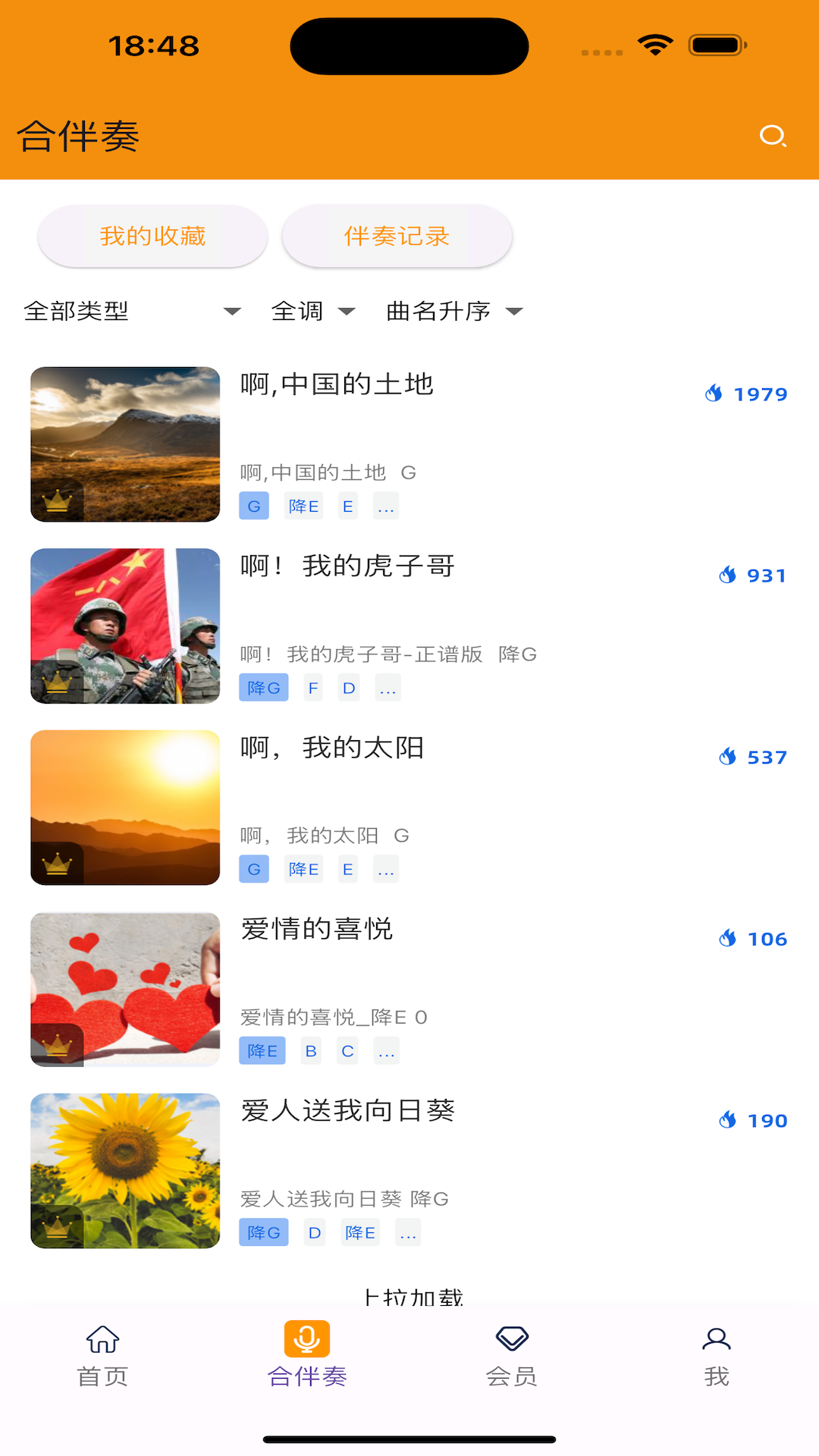
Task: Open the search icon
Action: (x=774, y=136)
